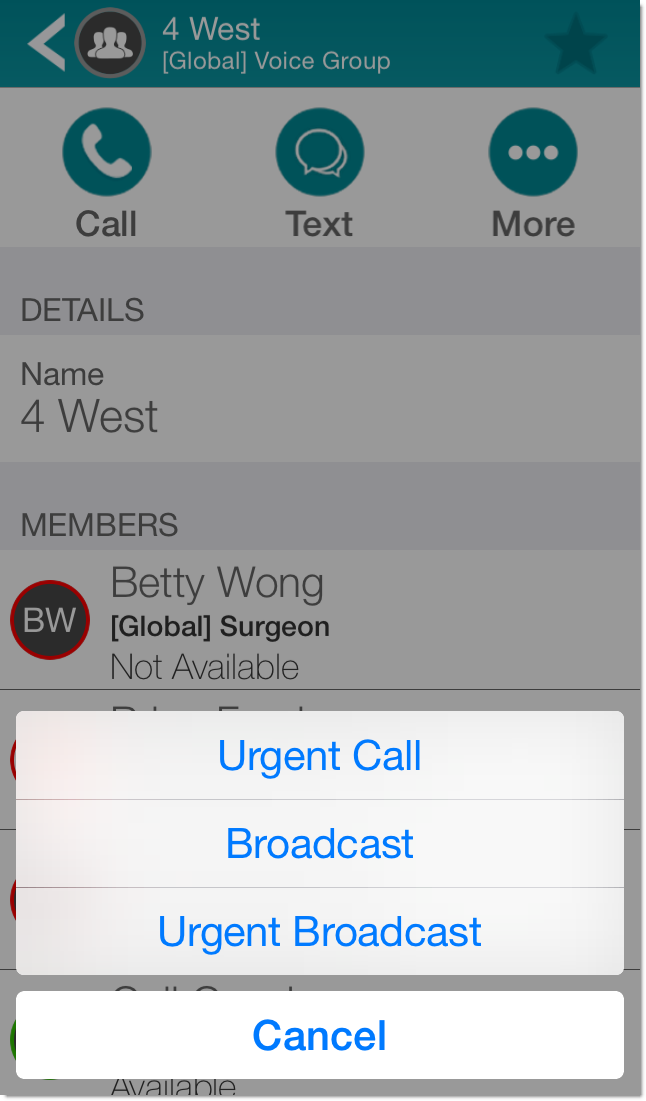Select Urgent Call from the action sheet

coord(320,756)
